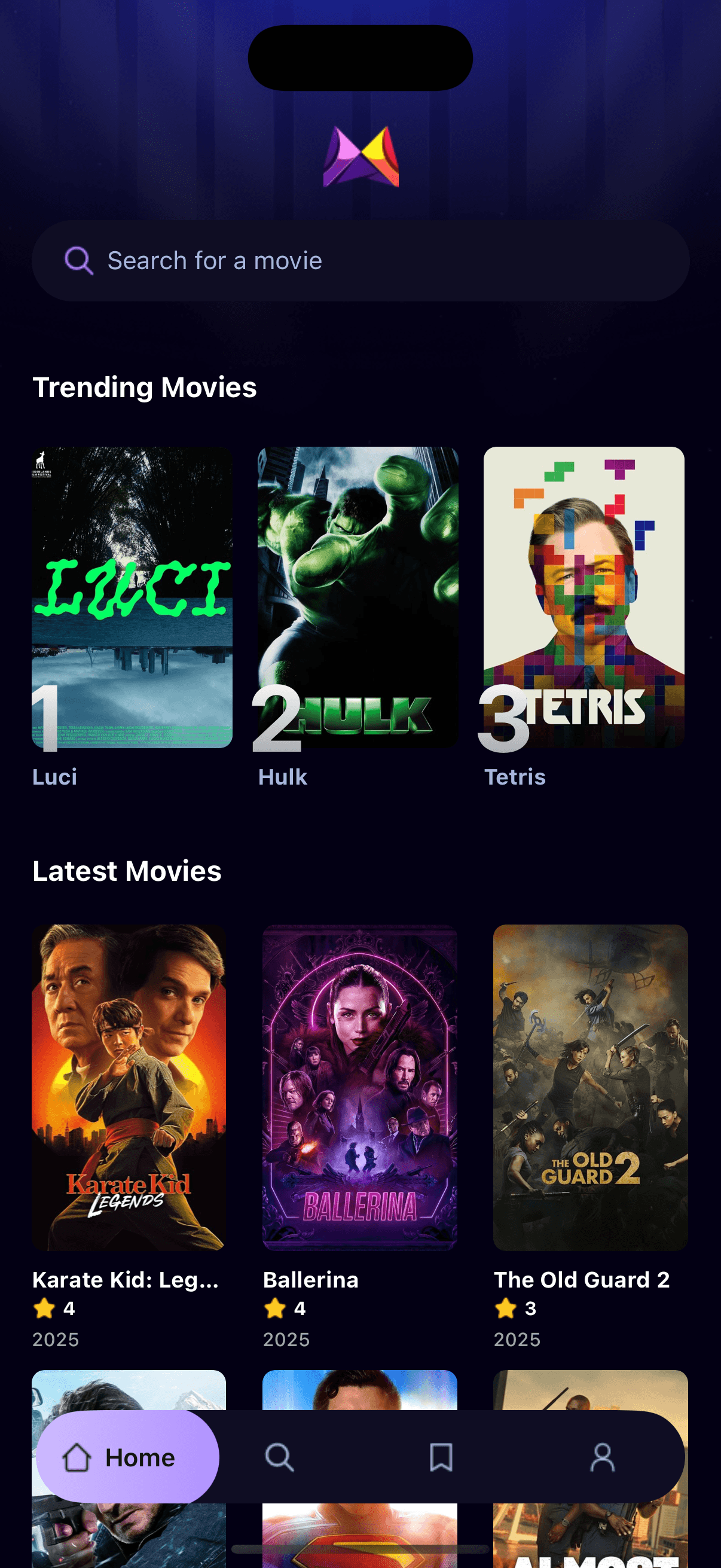Open the trending movie Luci
Image resolution: width=721 pixels, height=1568 pixels.
click(132, 597)
